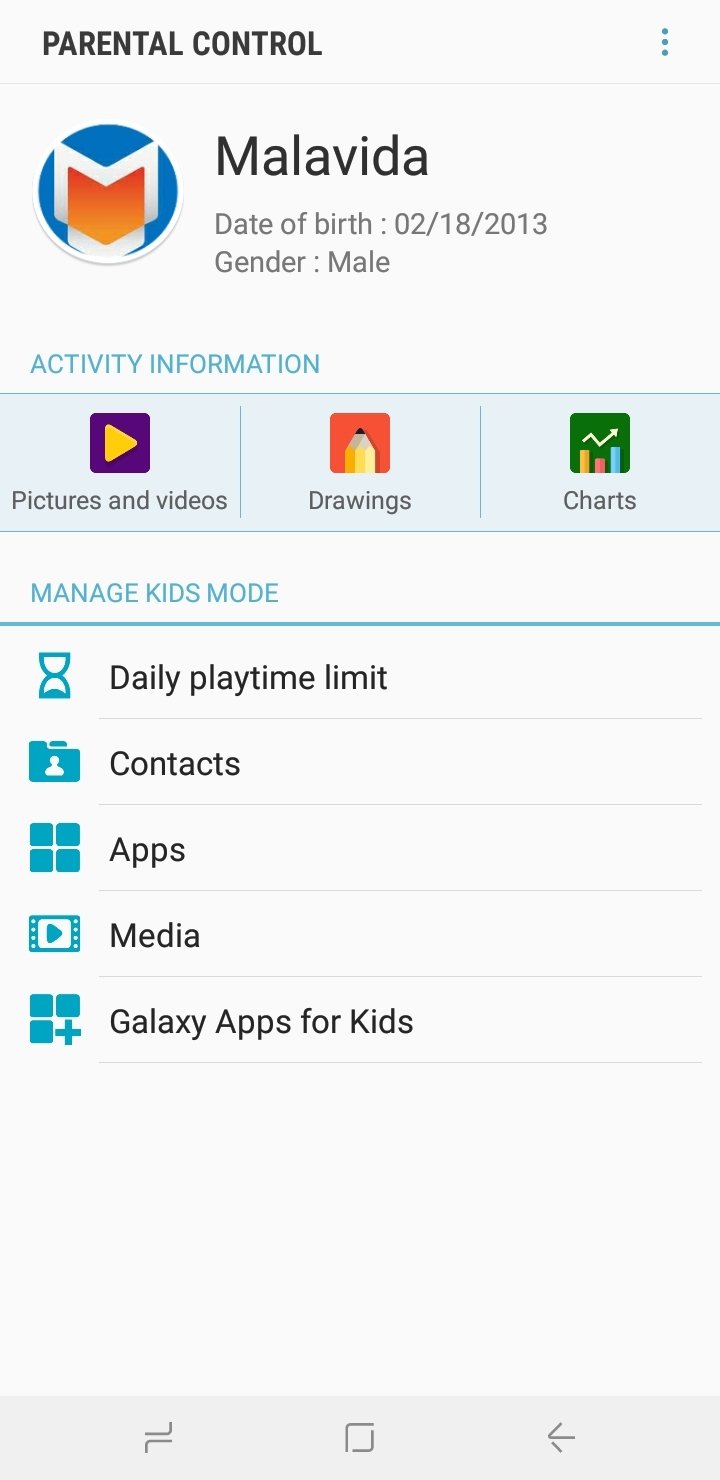Open the Apps settings row

coord(360,849)
